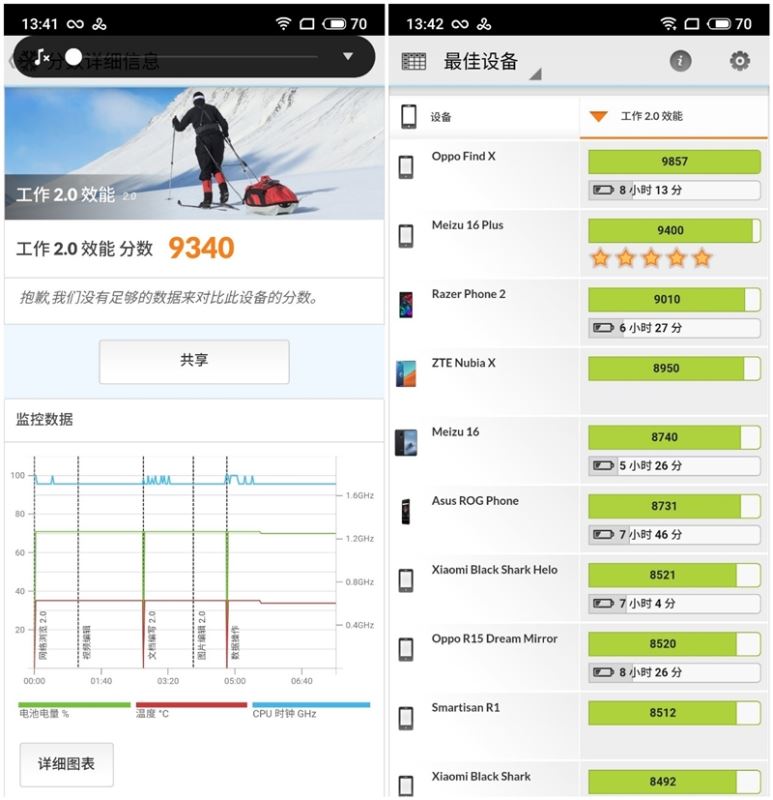Open settings via the gear icon

[x=739, y=61]
